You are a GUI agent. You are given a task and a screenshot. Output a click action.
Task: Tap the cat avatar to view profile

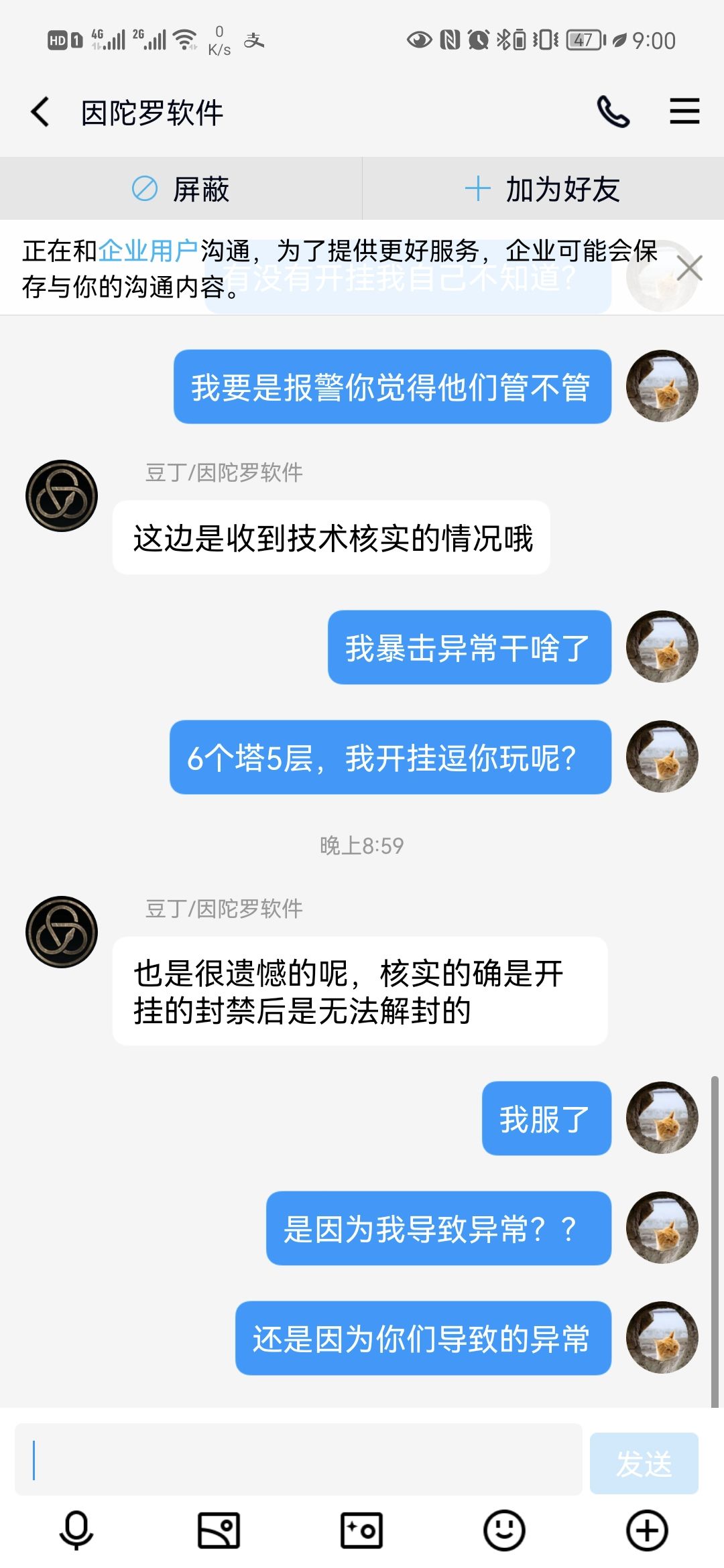tap(664, 385)
